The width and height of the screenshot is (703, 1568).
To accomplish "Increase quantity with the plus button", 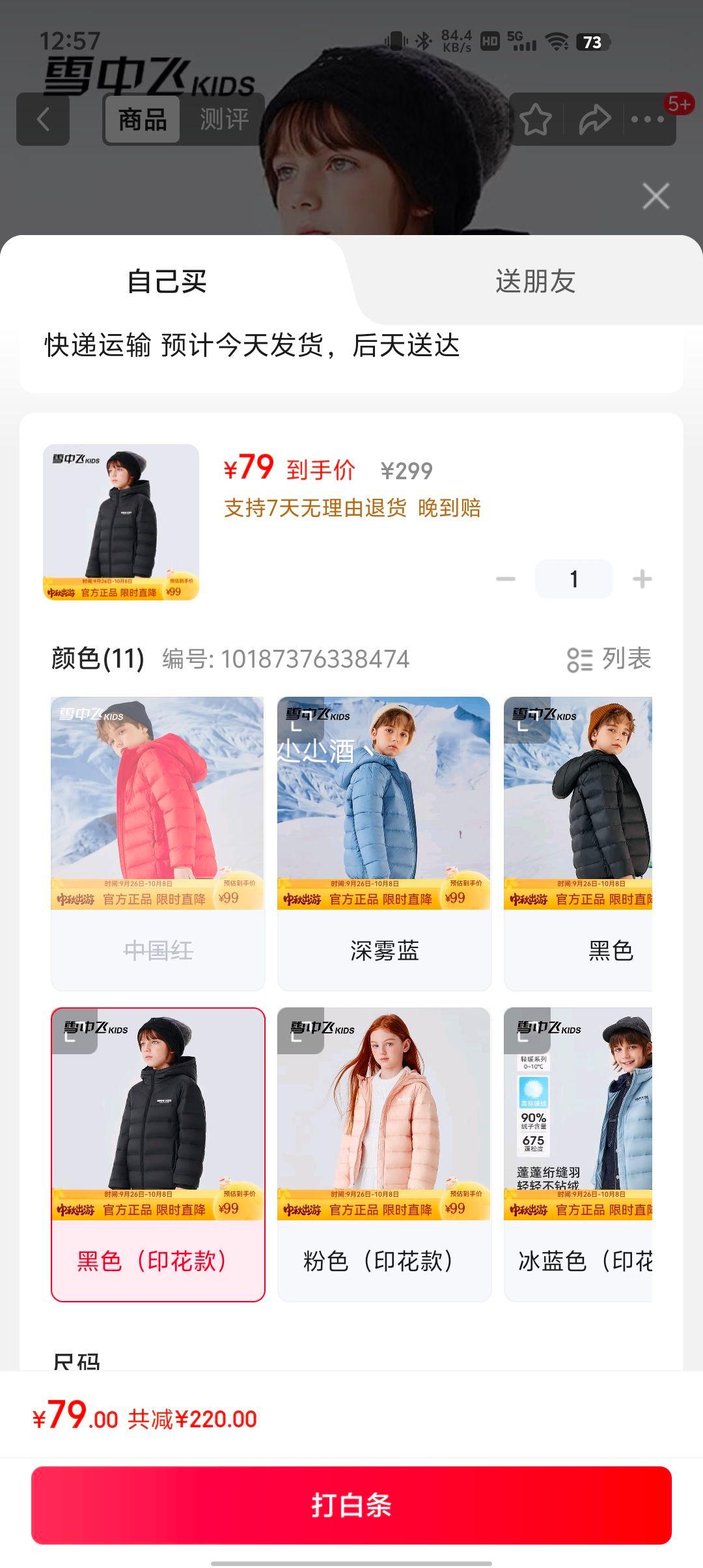I will tap(642, 579).
